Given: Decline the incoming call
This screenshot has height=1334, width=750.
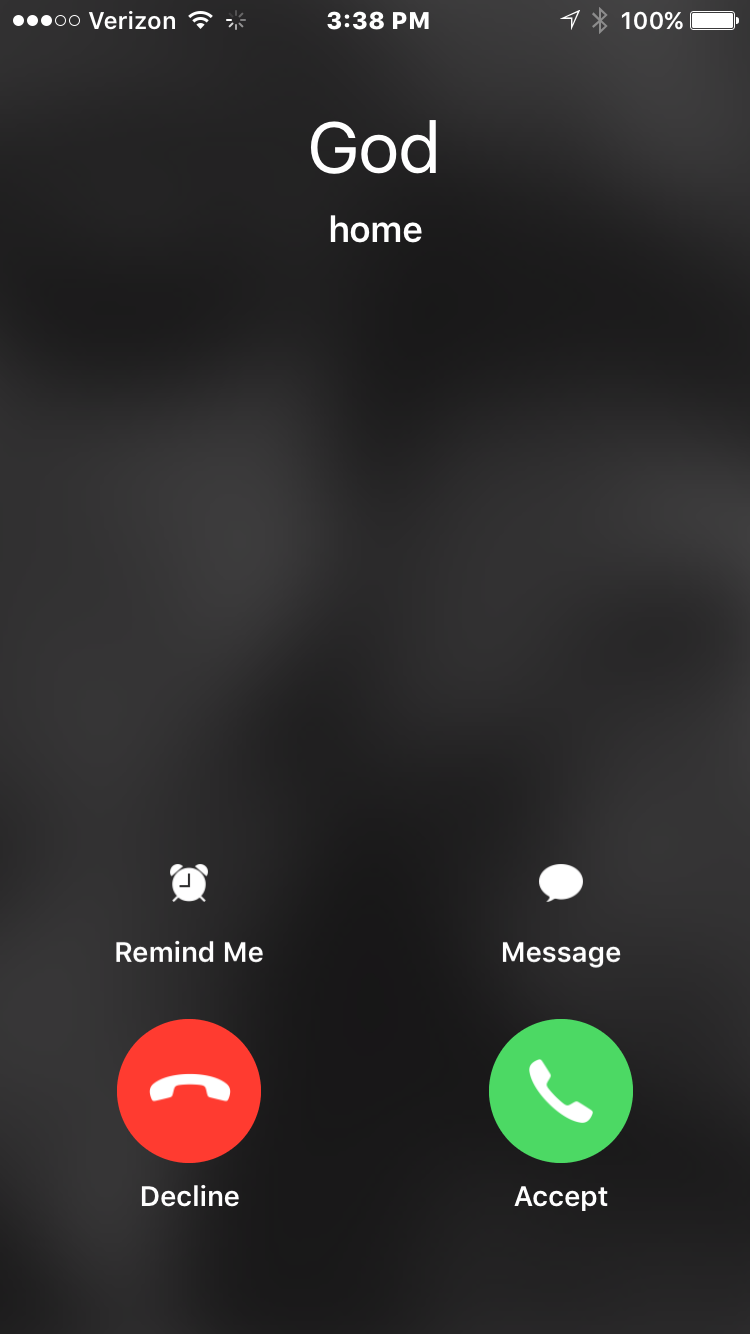Looking at the screenshot, I should 189,1090.
